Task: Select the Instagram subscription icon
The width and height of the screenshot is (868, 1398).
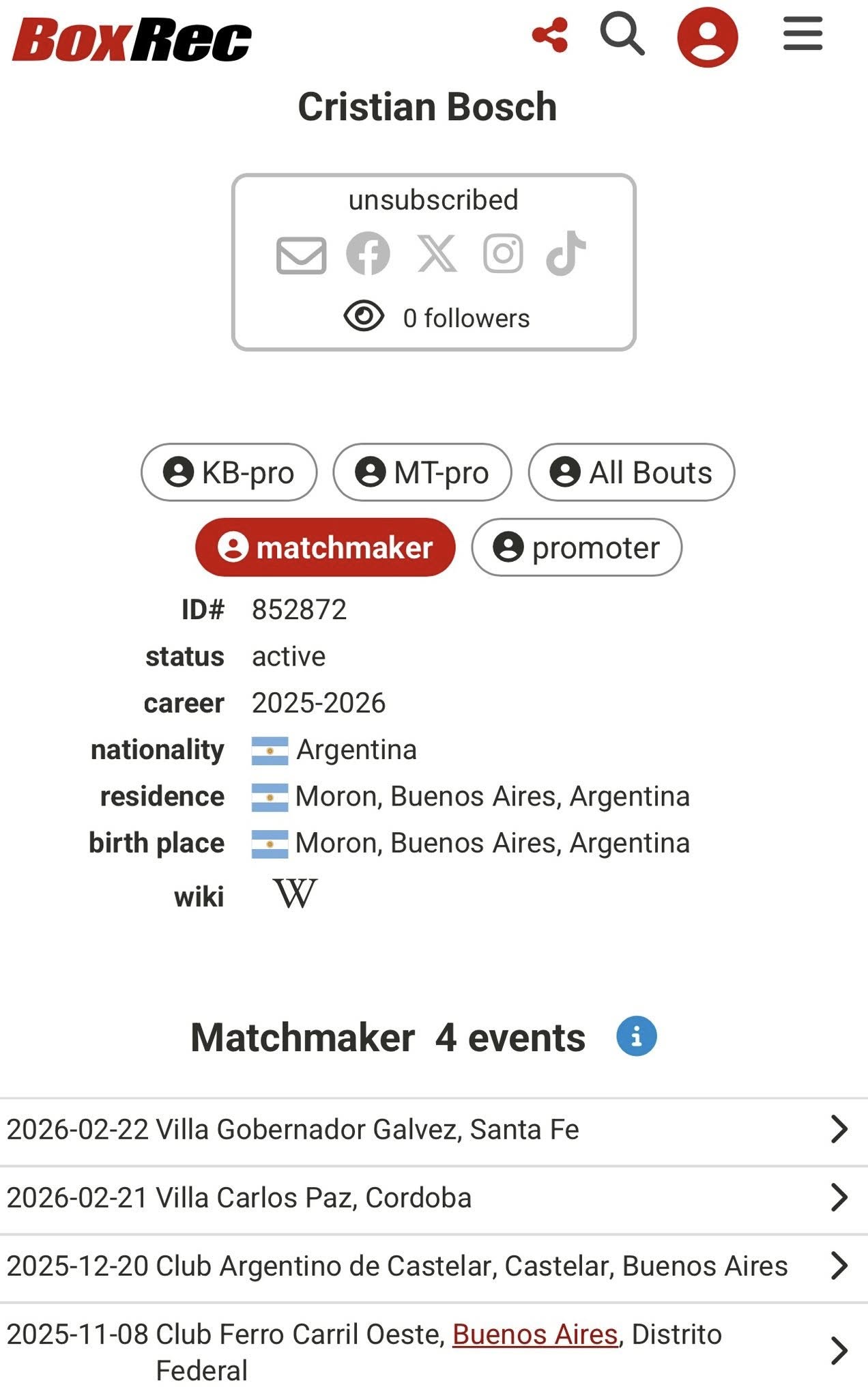Action: pos(503,254)
